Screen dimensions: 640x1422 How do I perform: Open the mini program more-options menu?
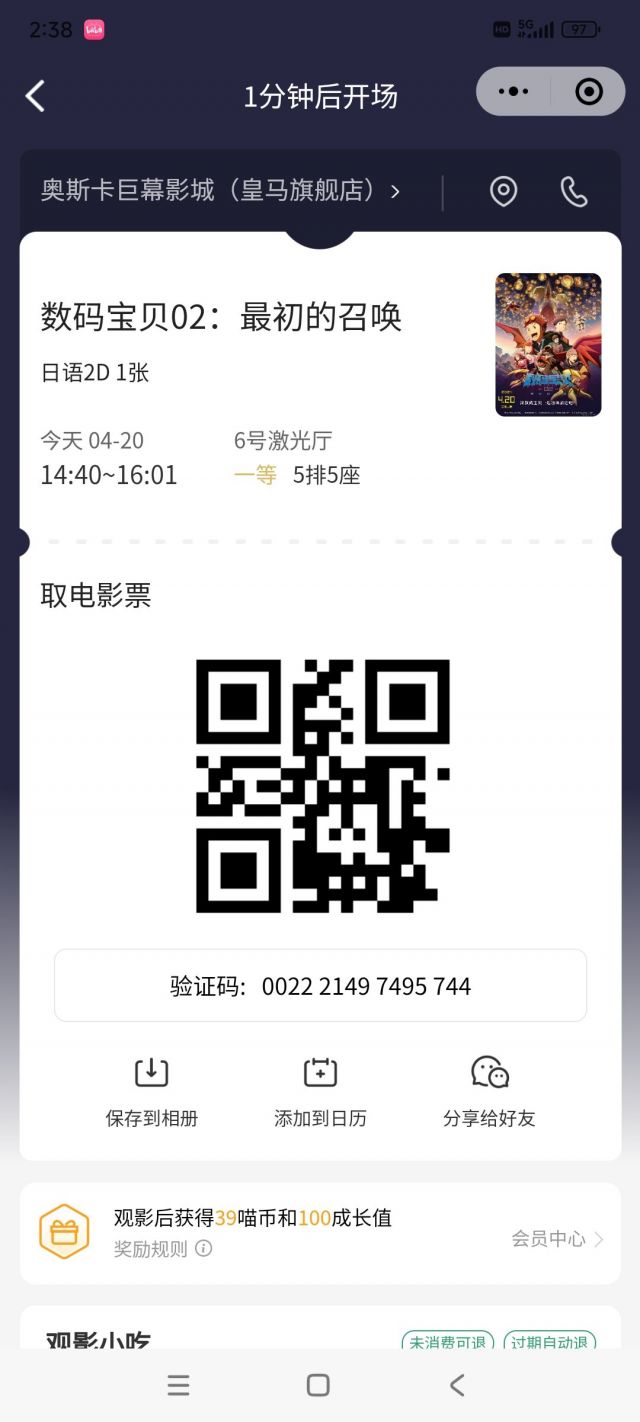(513, 92)
